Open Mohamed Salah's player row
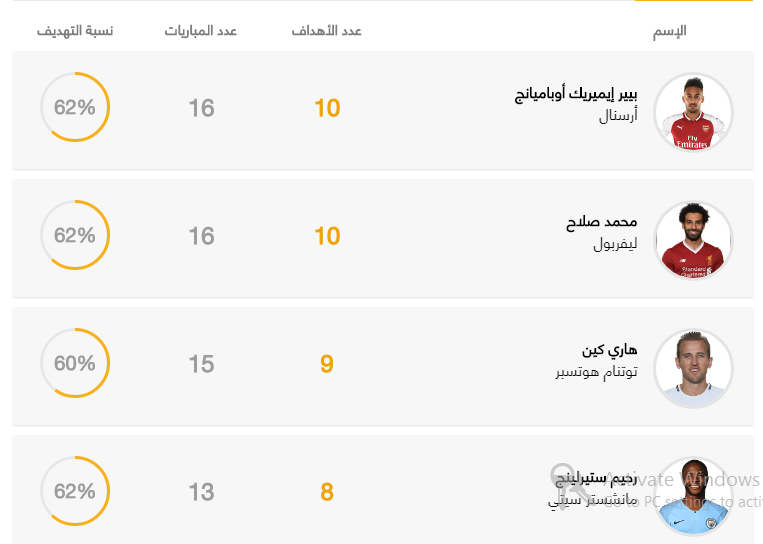This screenshot has height=544, width=763. point(601,223)
